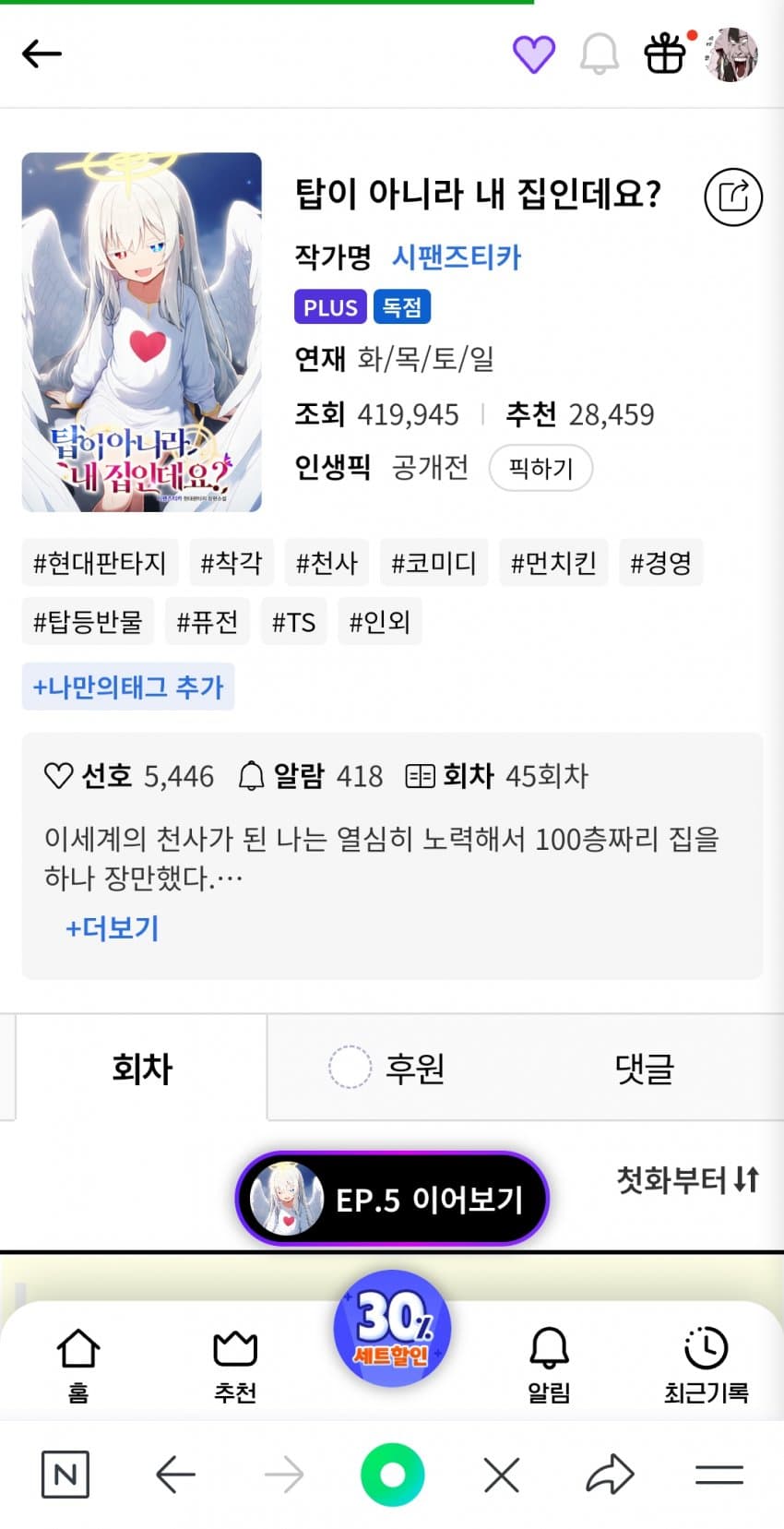Share this novel
This screenshot has width=784, height=1529.
point(732,197)
